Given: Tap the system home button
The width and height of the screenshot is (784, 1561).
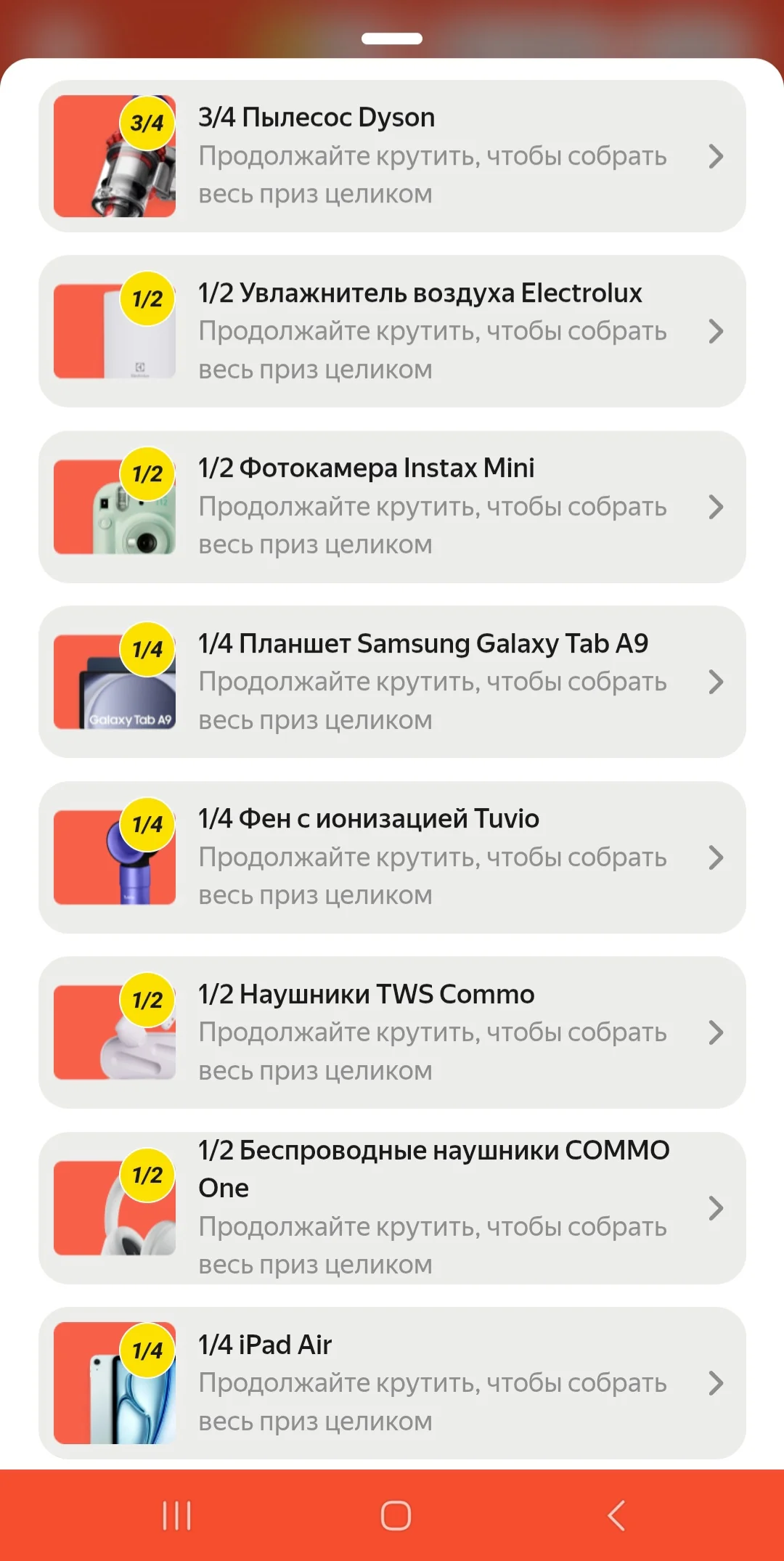Looking at the screenshot, I should (x=396, y=1515).
